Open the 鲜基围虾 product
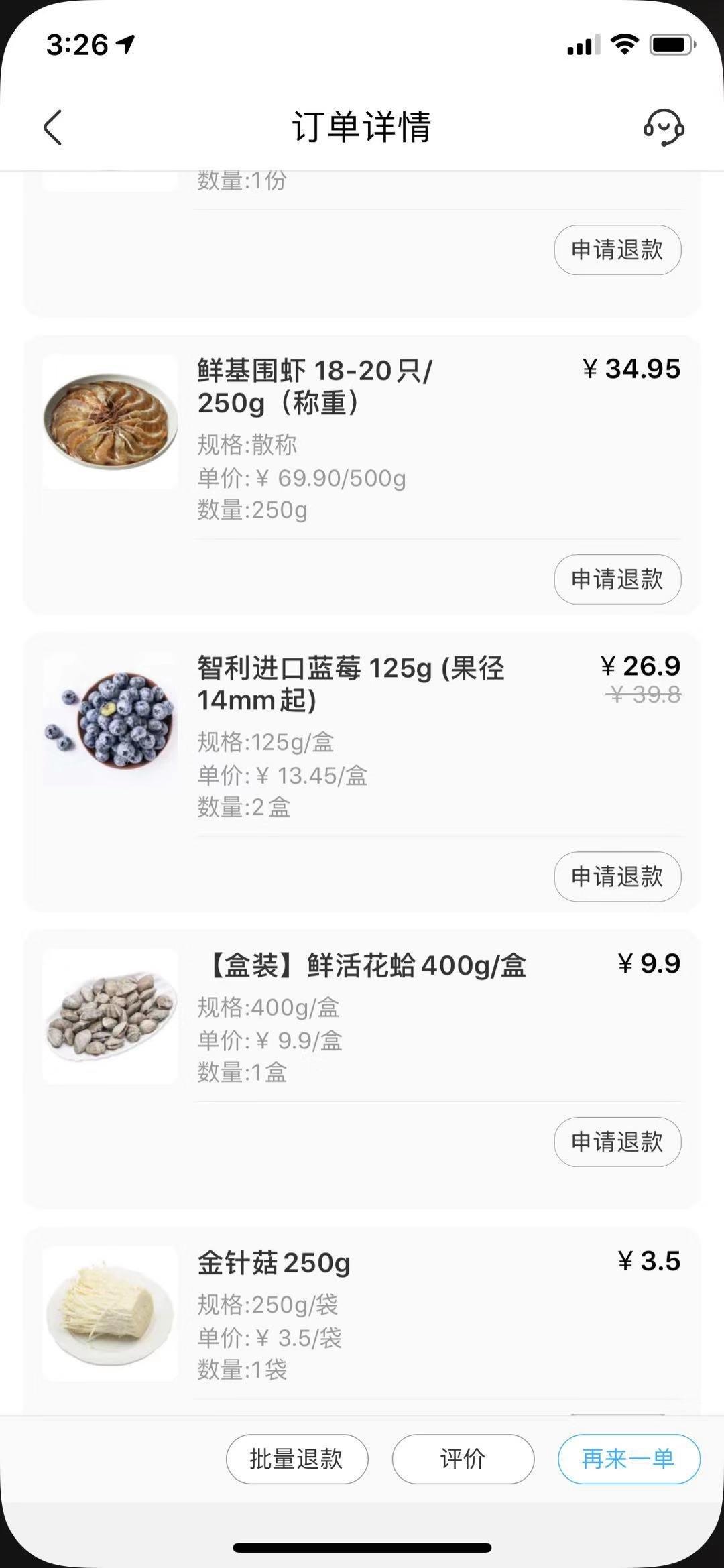Viewport: 724px width, 1568px height. pos(315,386)
